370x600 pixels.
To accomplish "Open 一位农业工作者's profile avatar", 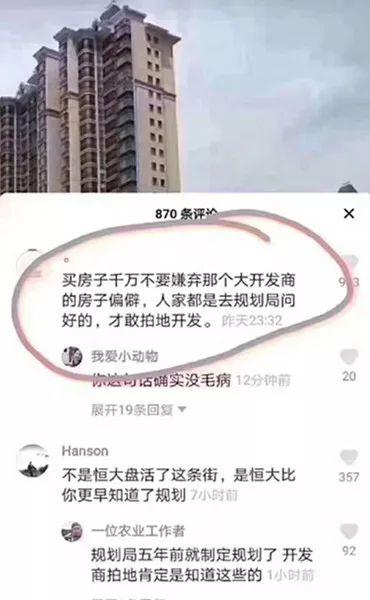I will (72, 532).
